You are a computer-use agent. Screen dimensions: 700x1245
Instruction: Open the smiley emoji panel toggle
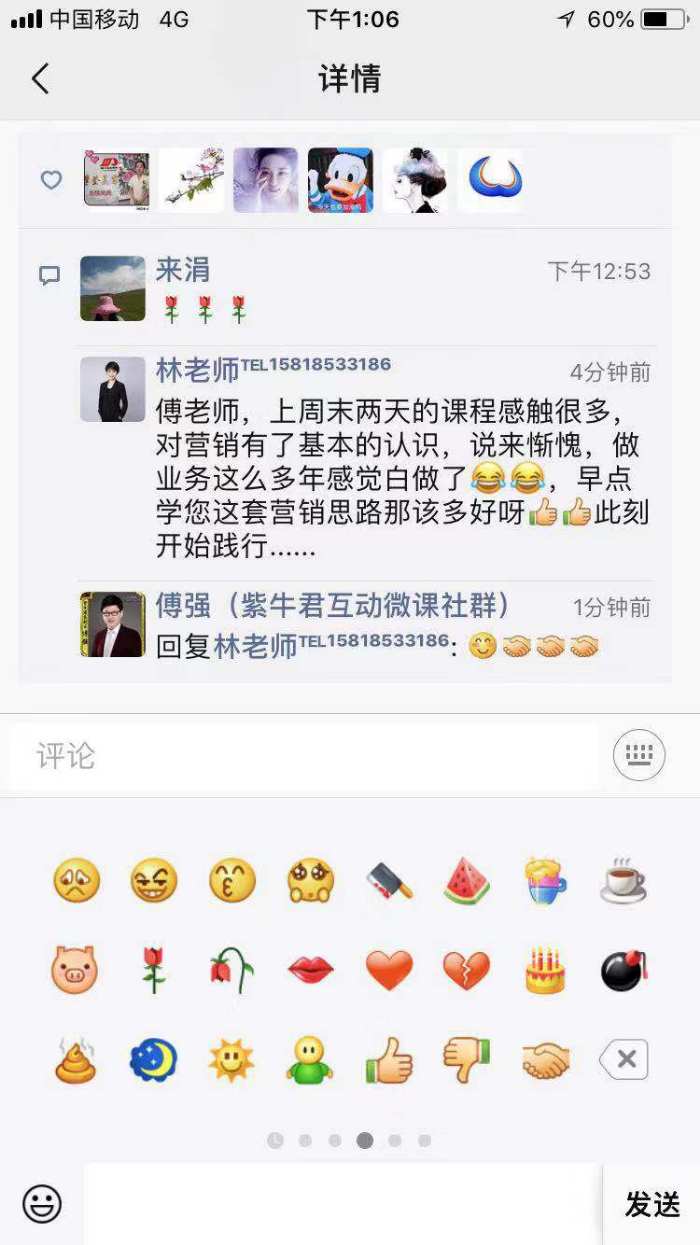coord(42,1204)
